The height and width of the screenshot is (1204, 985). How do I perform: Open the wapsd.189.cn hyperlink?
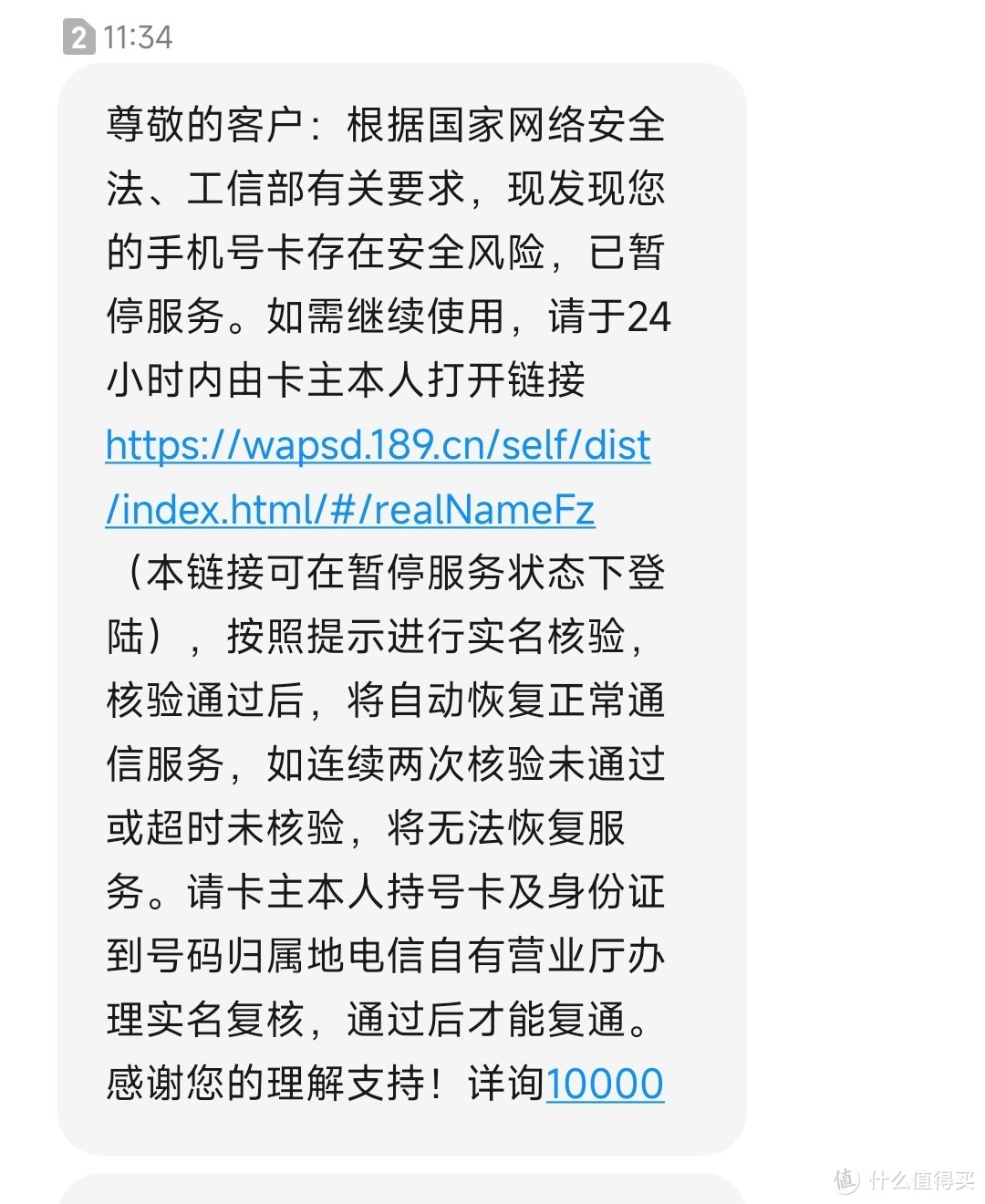377,446
